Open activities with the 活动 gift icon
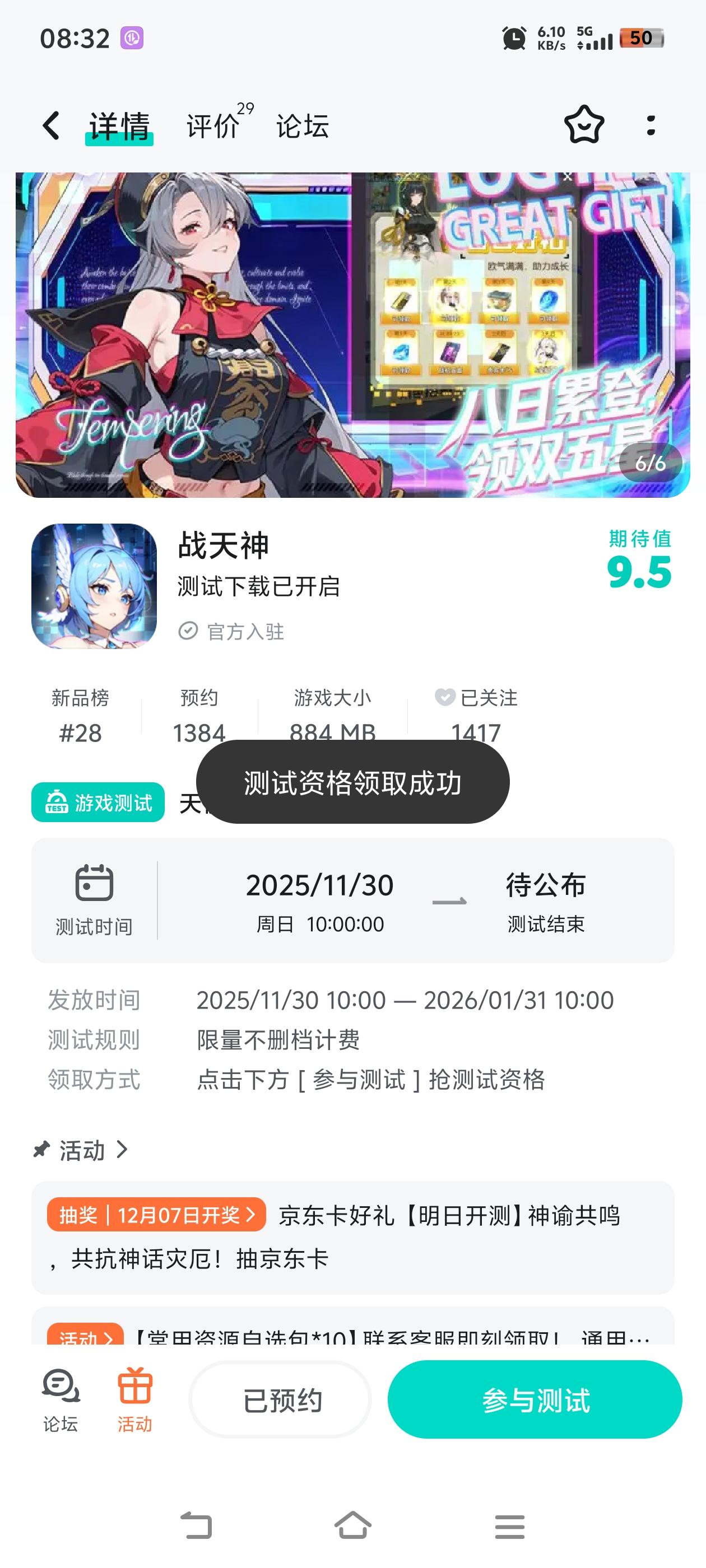 tap(135, 1393)
